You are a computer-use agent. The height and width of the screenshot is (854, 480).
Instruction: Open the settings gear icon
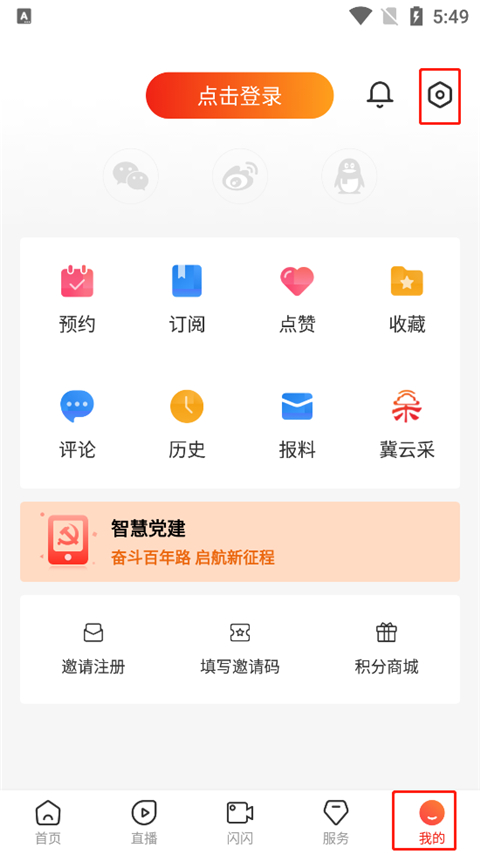pyautogui.click(x=440, y=95)
